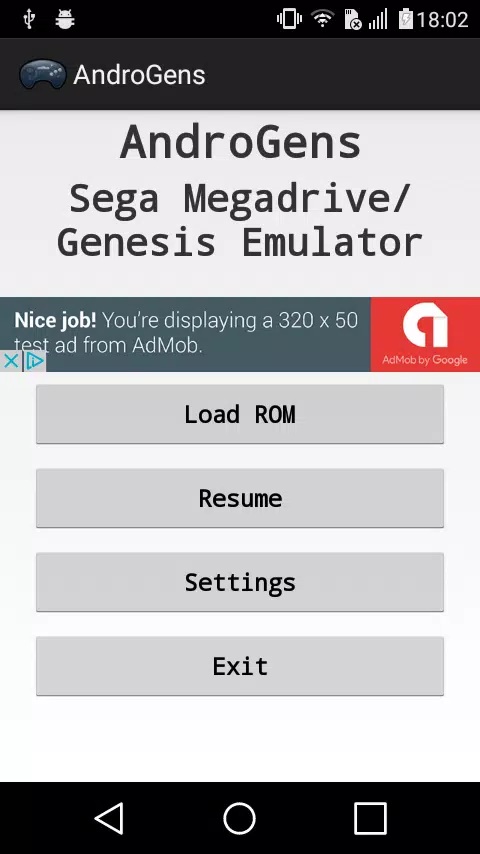Open the Settings menu

240,582
